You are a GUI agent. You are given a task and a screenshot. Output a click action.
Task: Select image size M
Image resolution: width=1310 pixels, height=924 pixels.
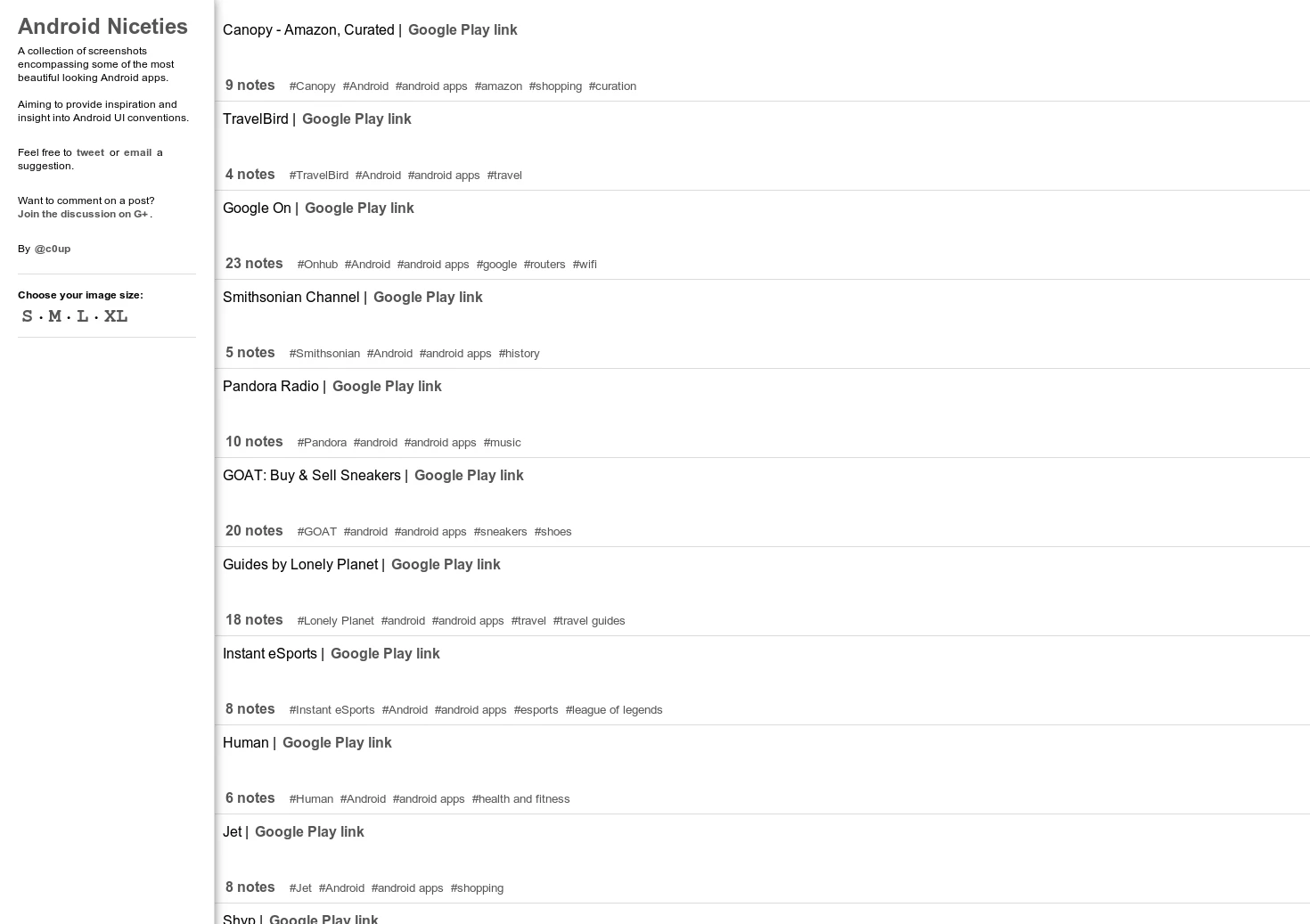click(x=54, y=316)
